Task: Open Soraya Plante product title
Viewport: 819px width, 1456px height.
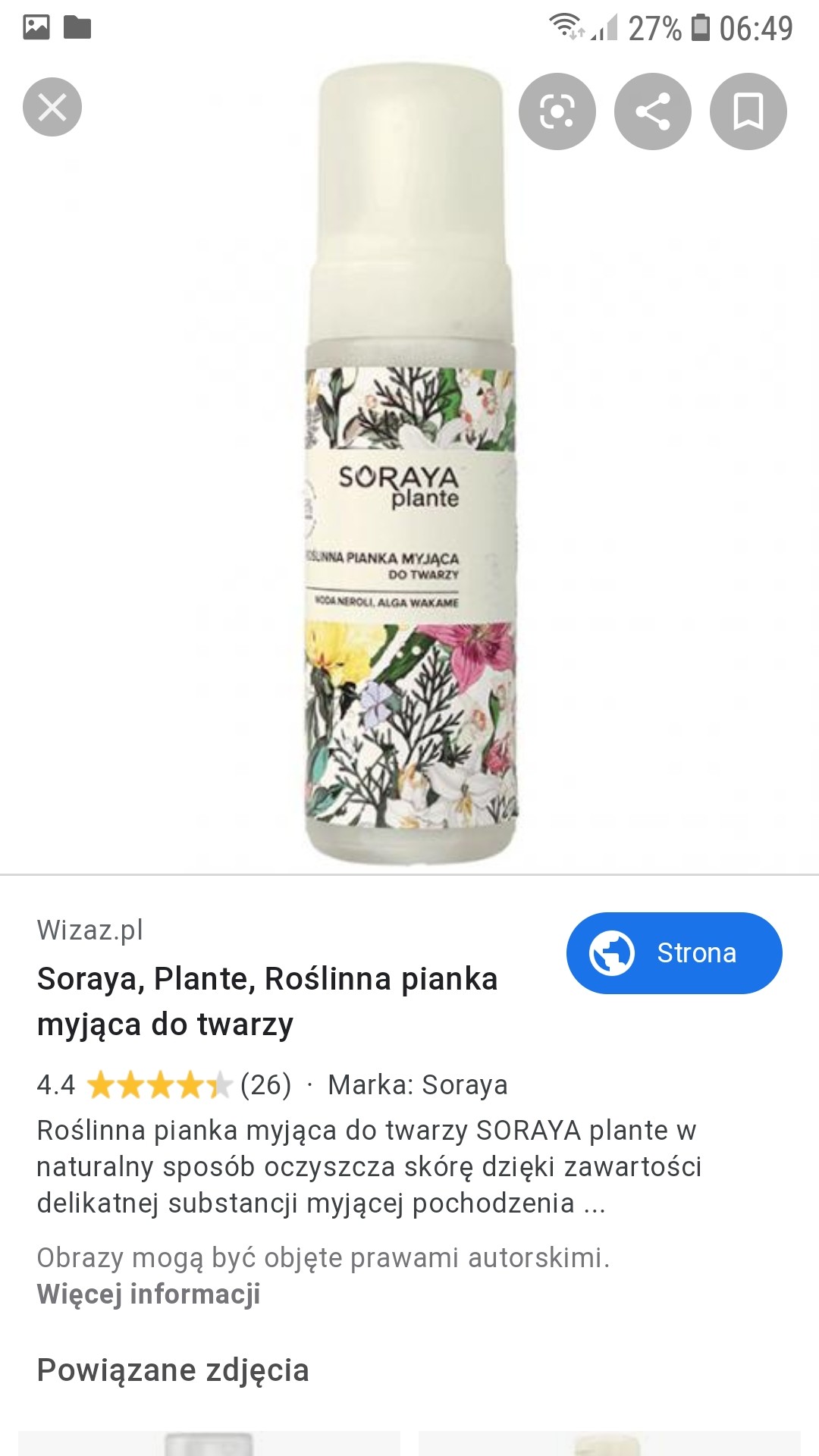Action: coord(267,1001)
